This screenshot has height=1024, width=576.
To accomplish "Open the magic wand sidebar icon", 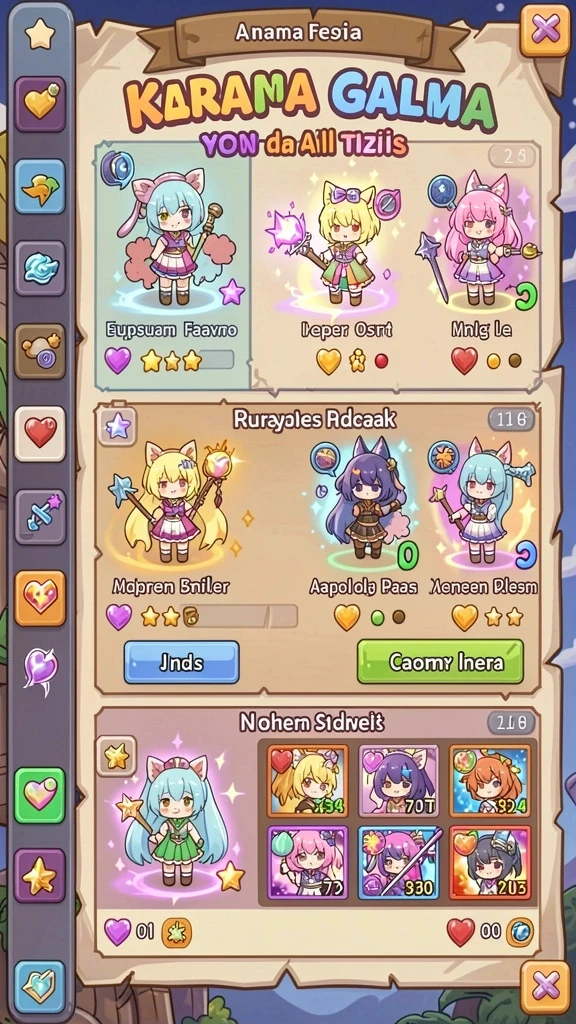I will tap(40, 517).
